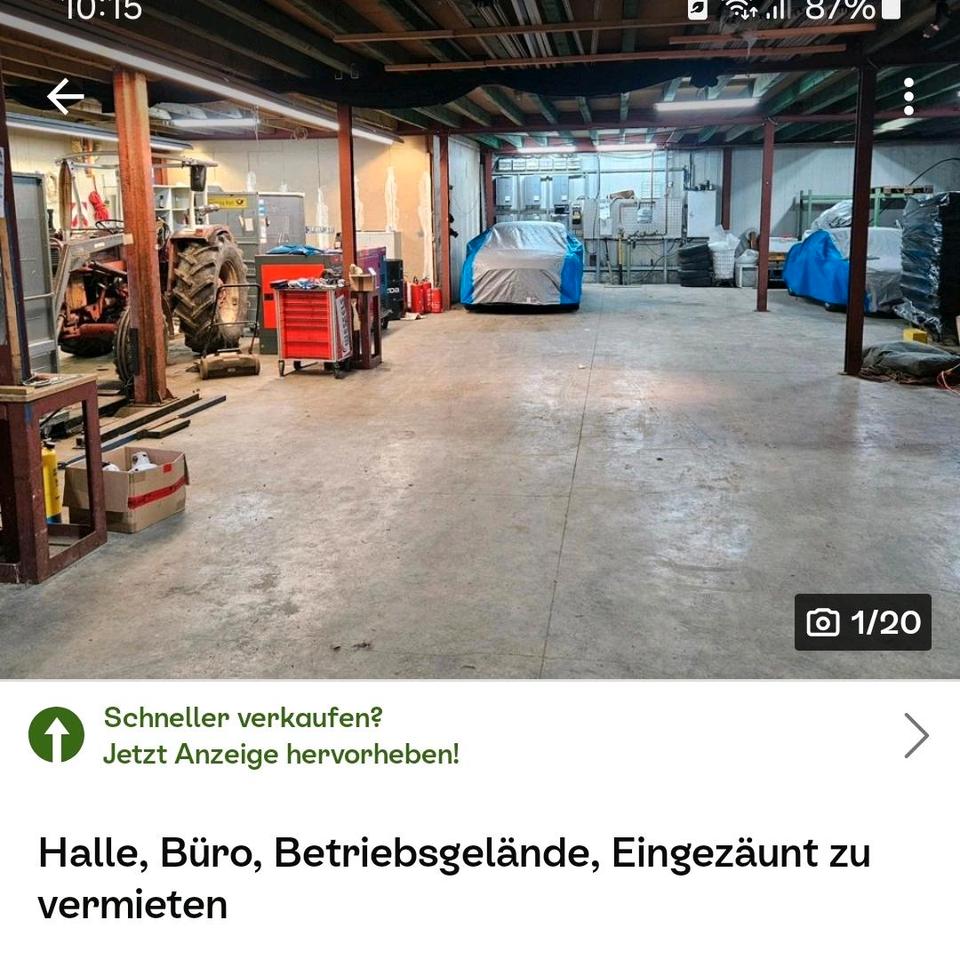
Task: Open 'Jetzt Anzeige hervorheben' promotion row
Action: [x=480, y=735]
